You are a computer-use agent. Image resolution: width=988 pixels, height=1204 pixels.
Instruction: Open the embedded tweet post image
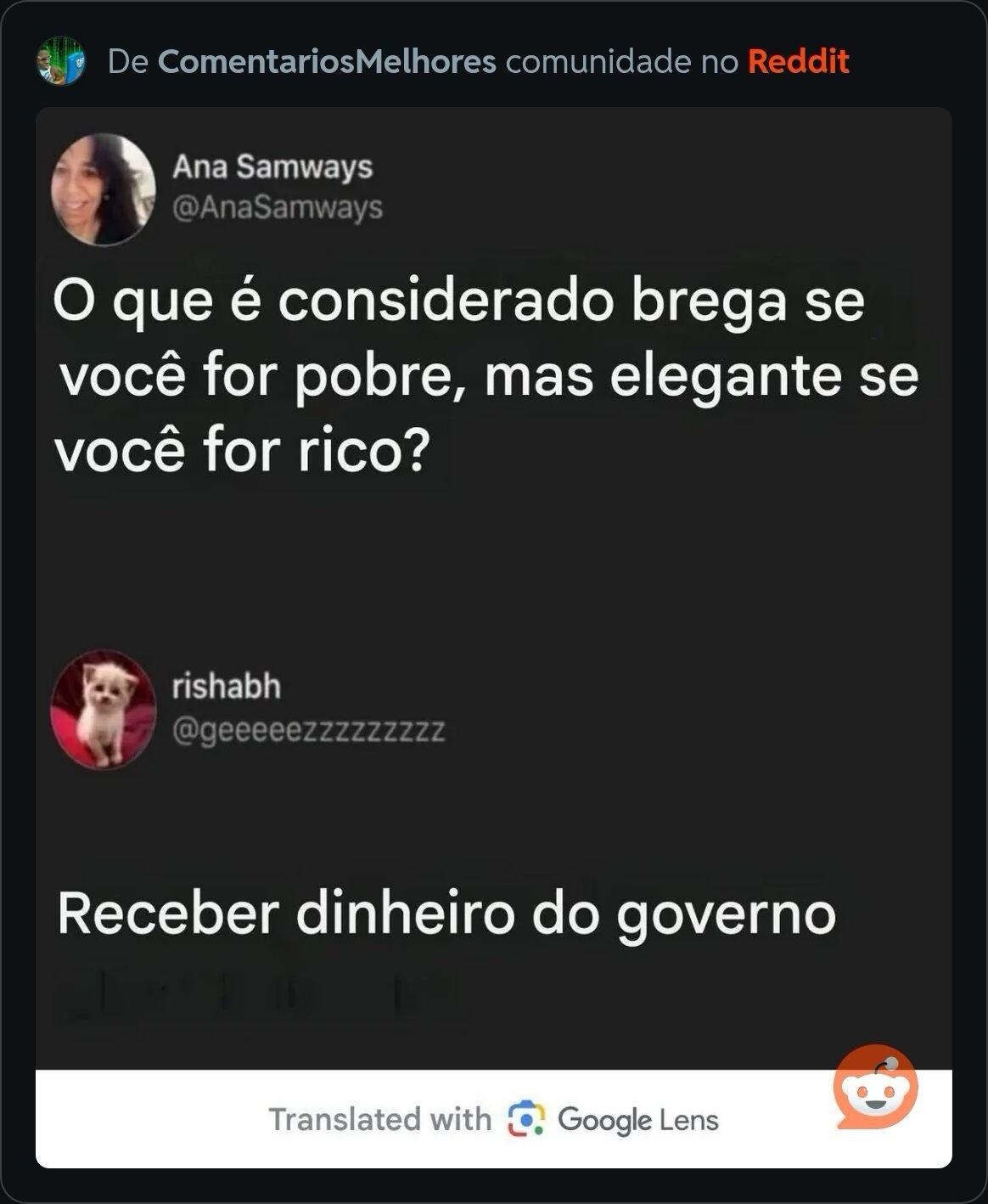(x=493, y=637)
